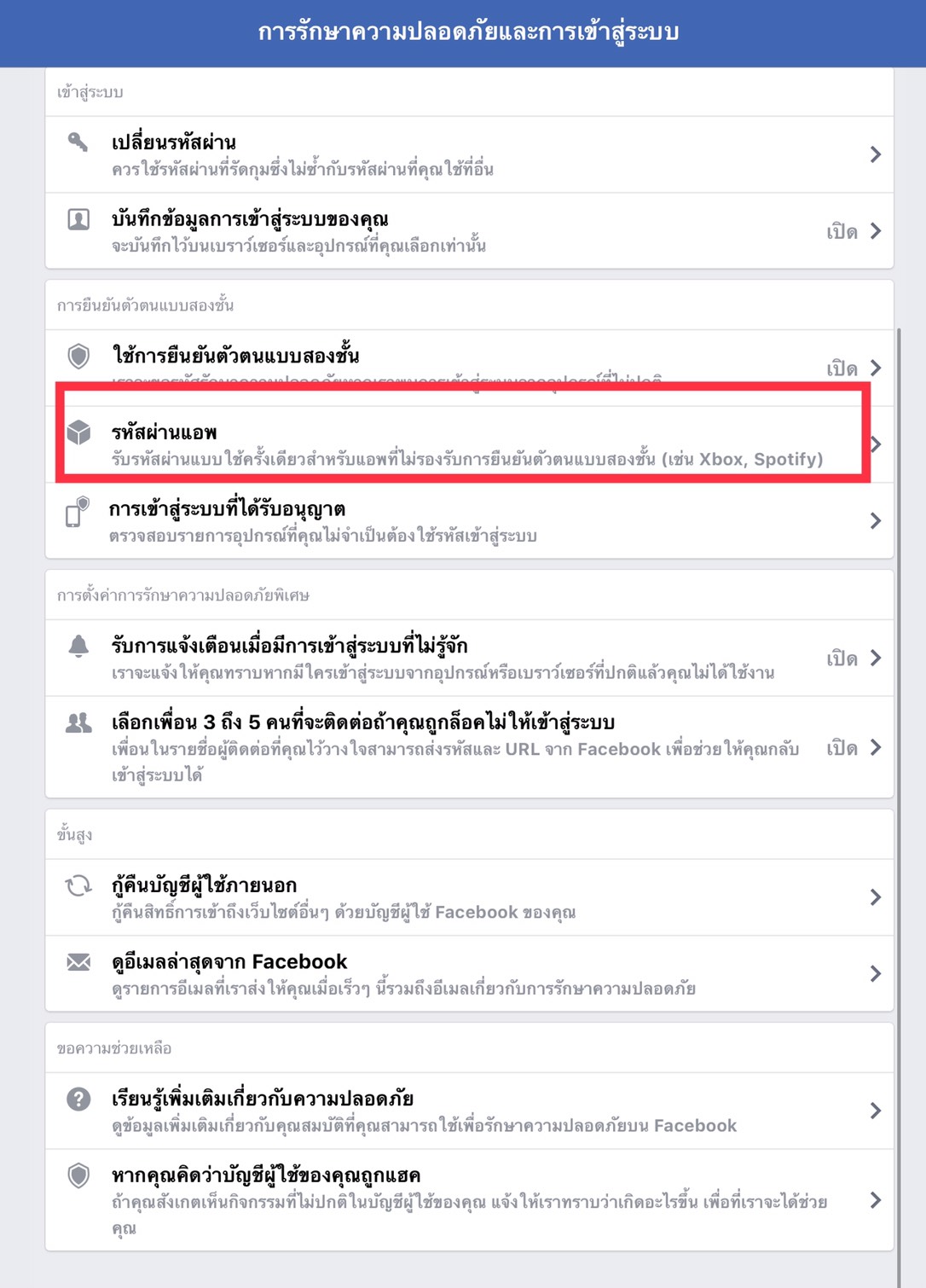Open การเข้าสู่ระบบที่ได้รับอนุญาต row

pos(469,521)
